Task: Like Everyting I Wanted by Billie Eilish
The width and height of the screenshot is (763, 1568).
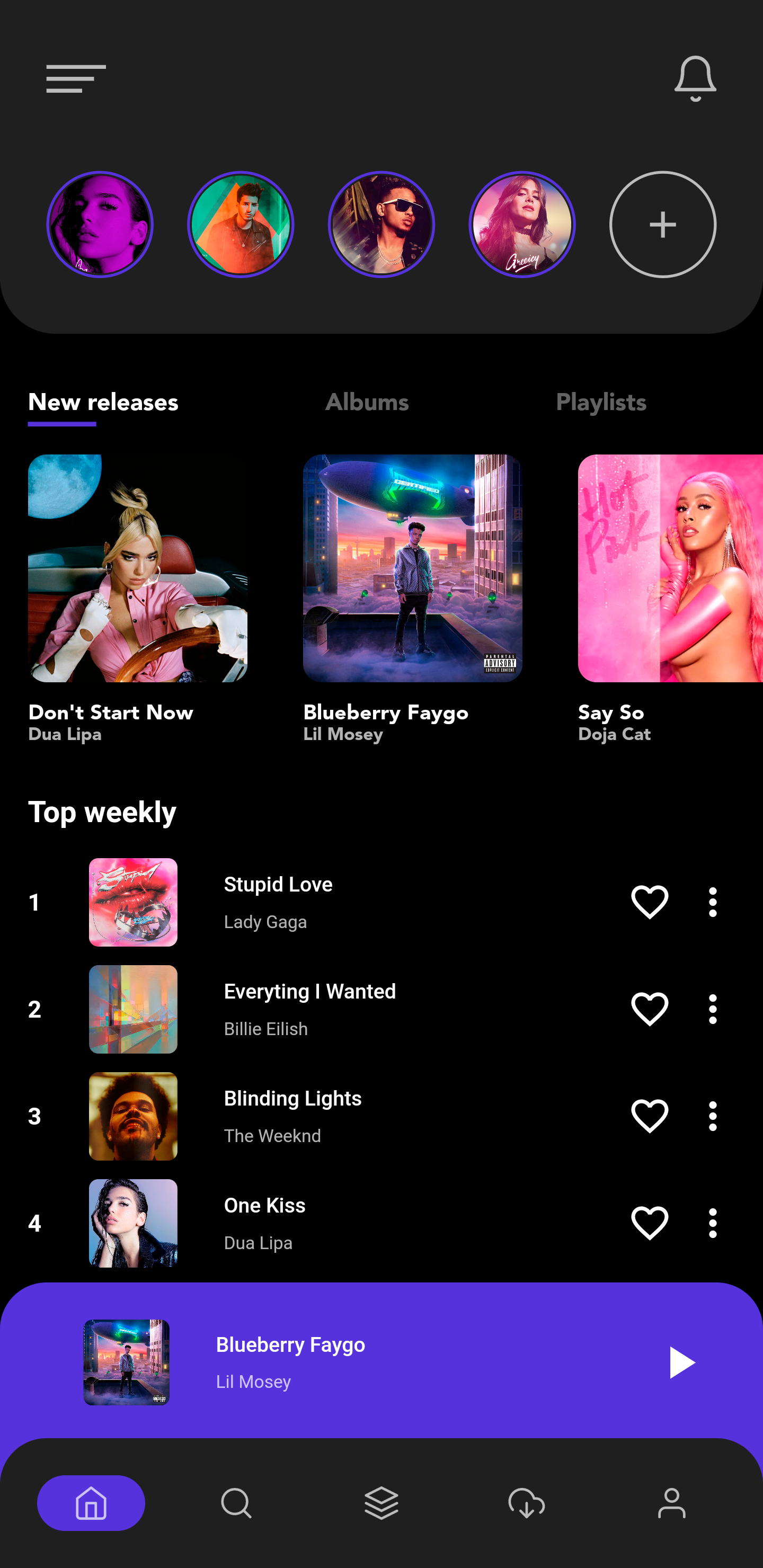Action: pos(649,1009)
